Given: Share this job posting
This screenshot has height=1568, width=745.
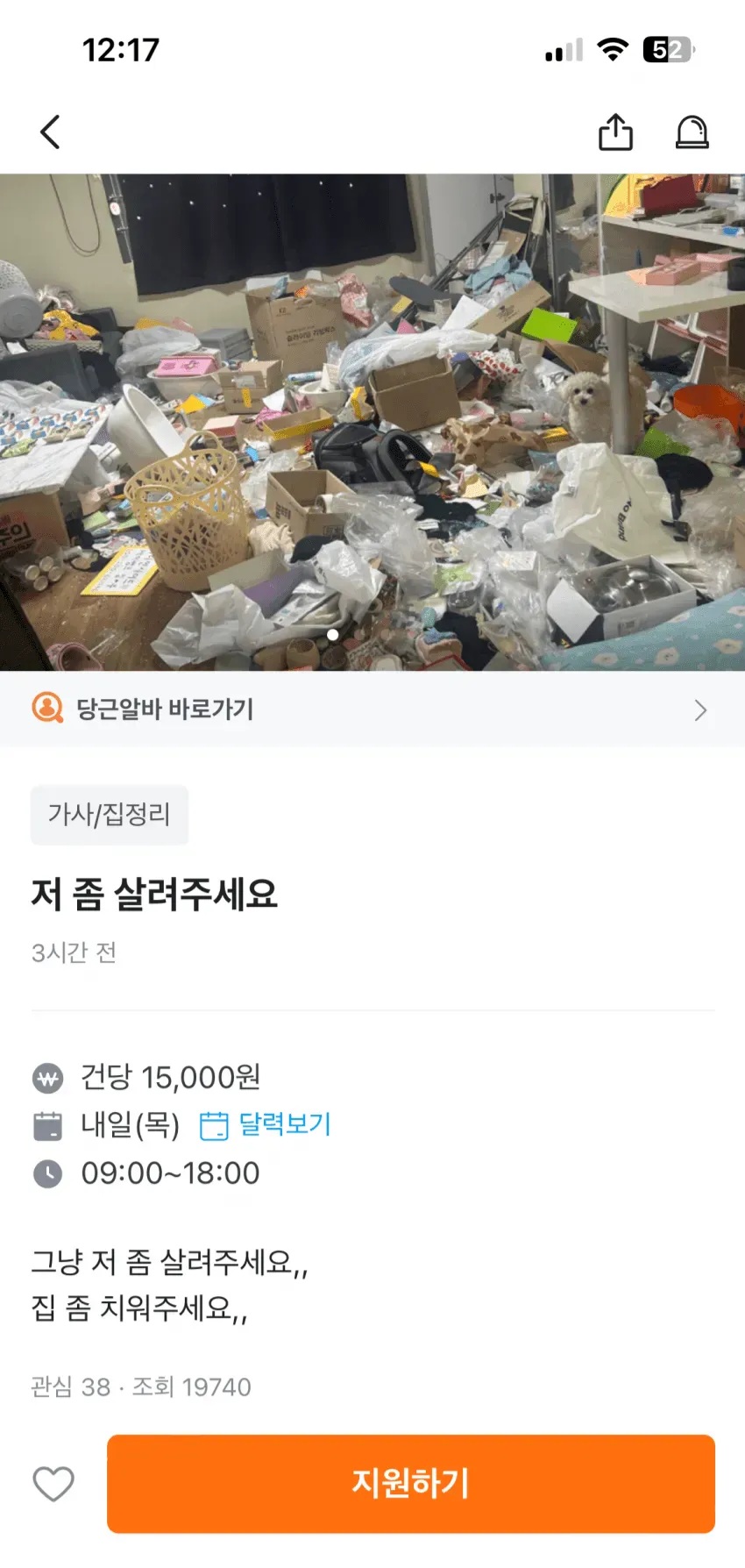Looking at the screenshot, I should tap(615, 132).
